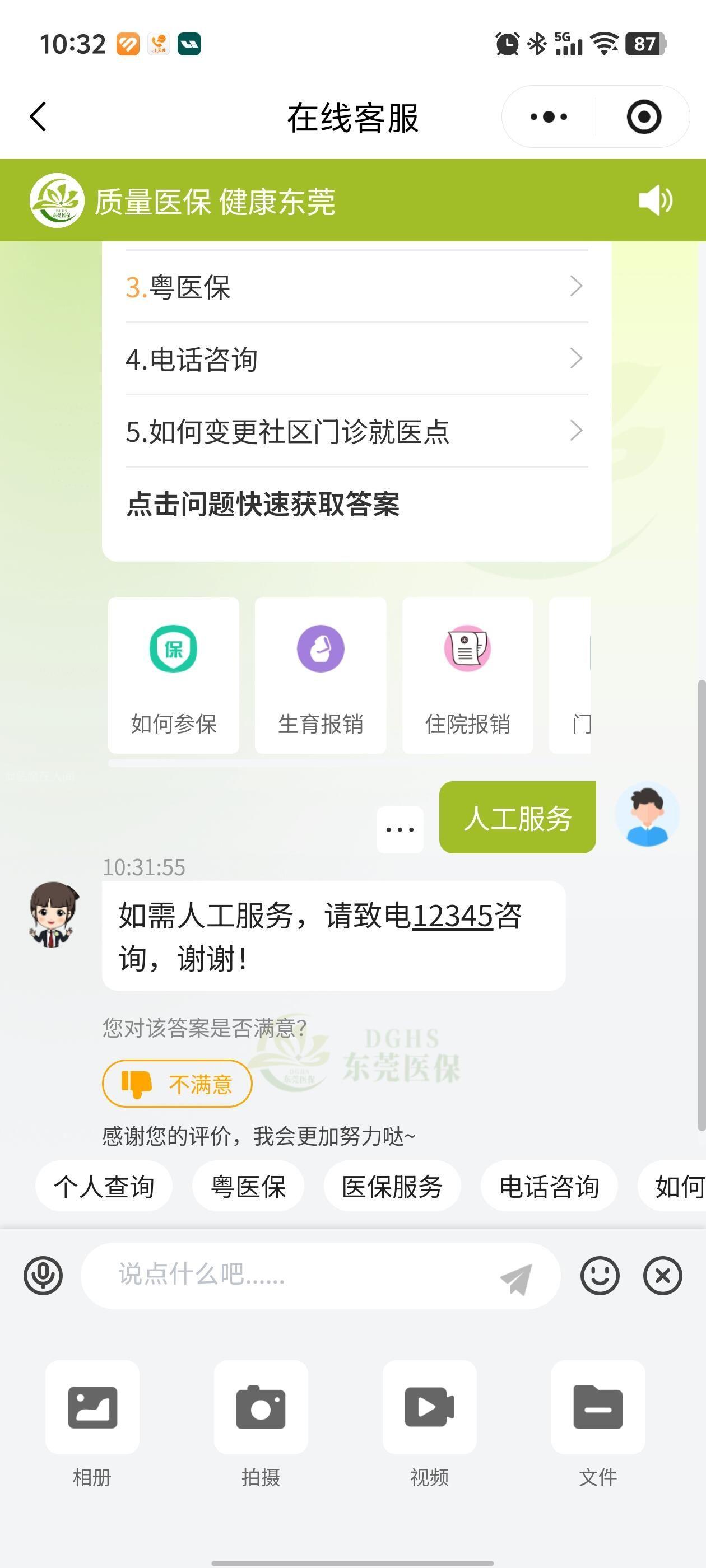Tap the 医保服务 chip
Image resolution: width=706 pixels, height=1568 pixels.
[392, 1186]
